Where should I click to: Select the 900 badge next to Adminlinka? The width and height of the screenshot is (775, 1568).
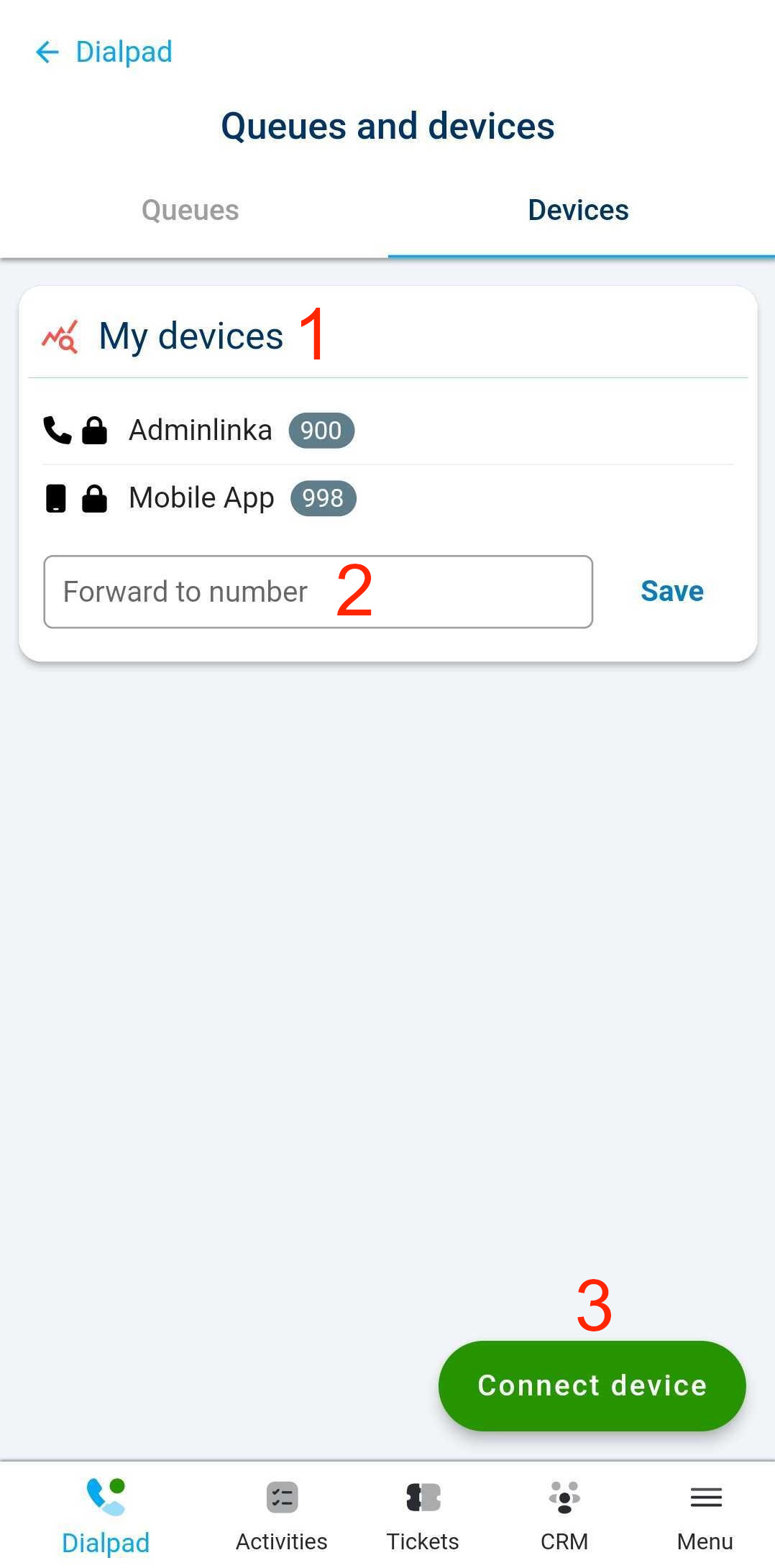coord(321,430)
